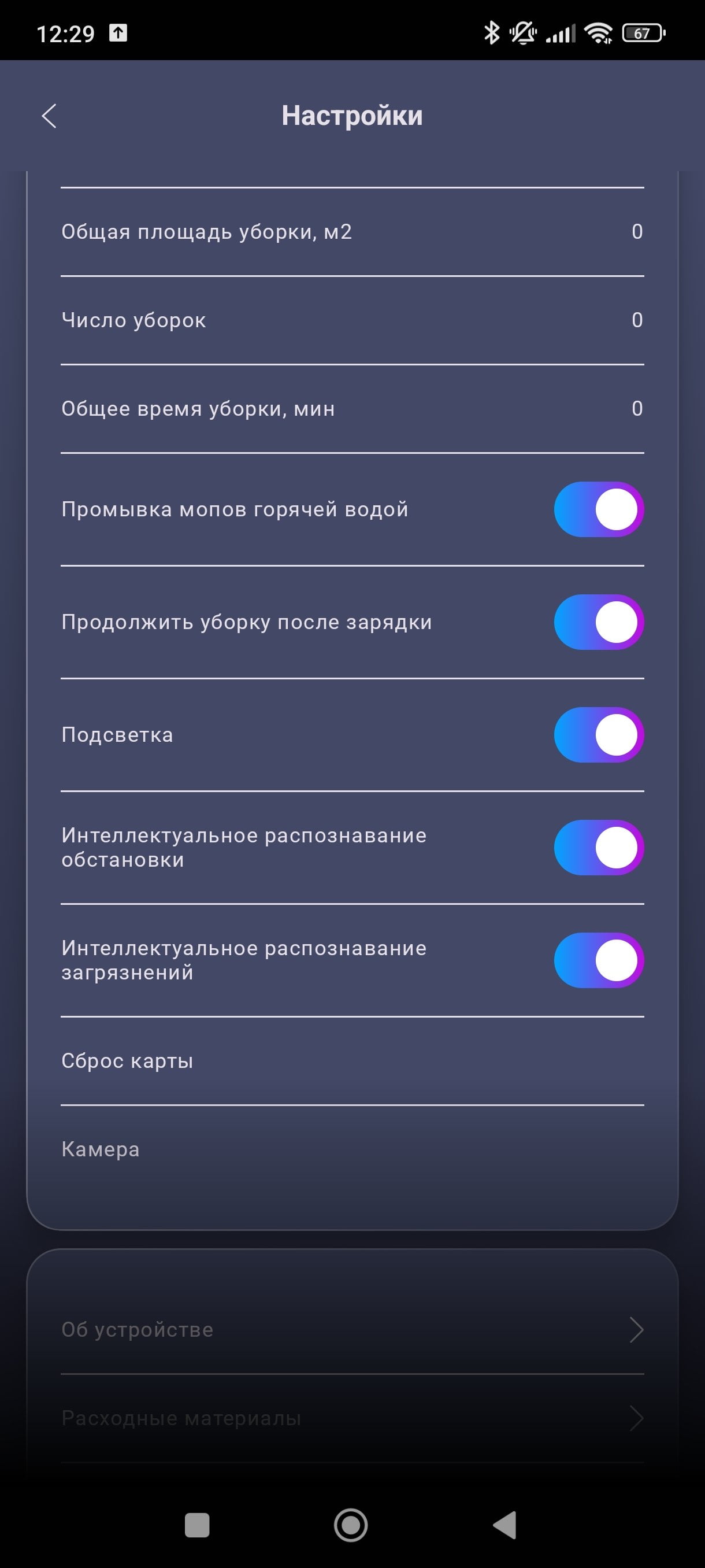This screenshot has width=705, height=1568.
Task: Open the system recent apps view
Action: click(x=196, y=1525)
